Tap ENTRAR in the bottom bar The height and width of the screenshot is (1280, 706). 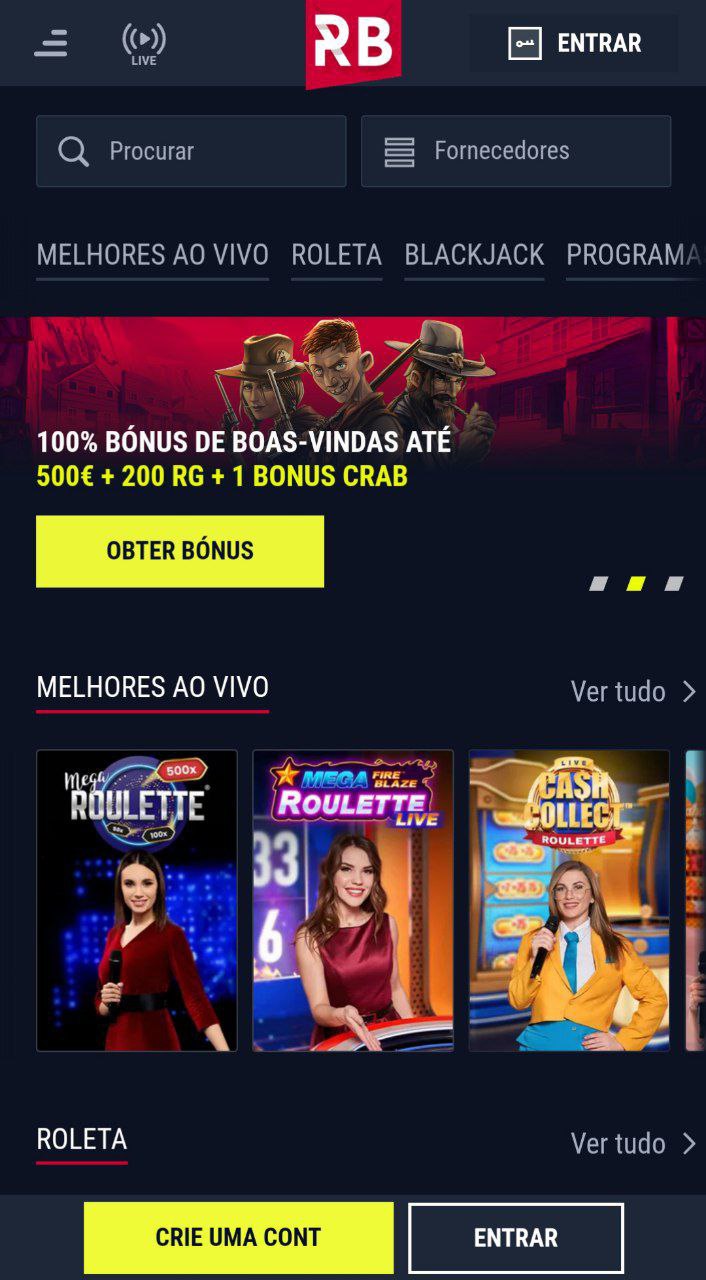[515, 1237]
